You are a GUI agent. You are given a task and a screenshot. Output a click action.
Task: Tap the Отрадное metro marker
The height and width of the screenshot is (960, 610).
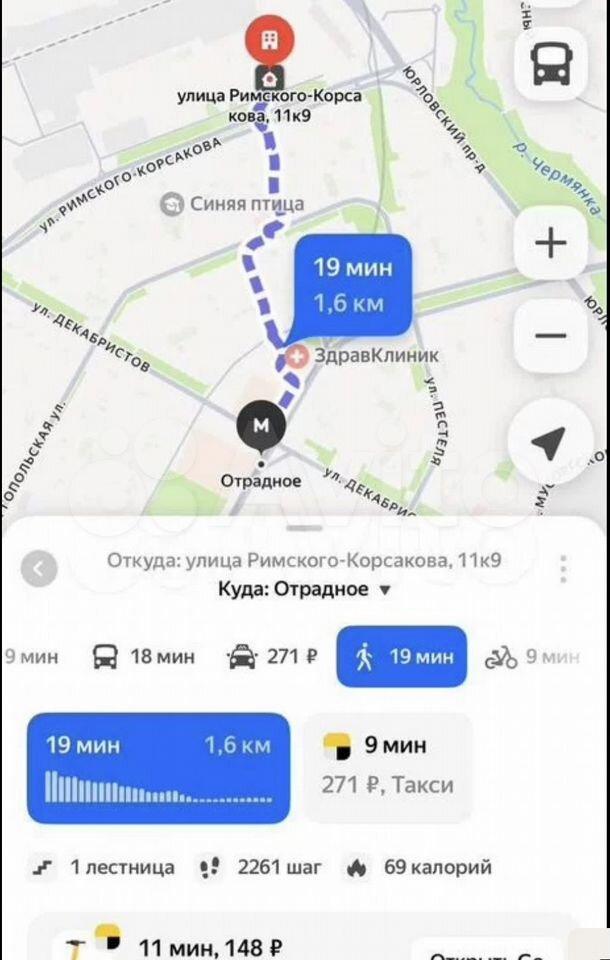coord(261,427)
